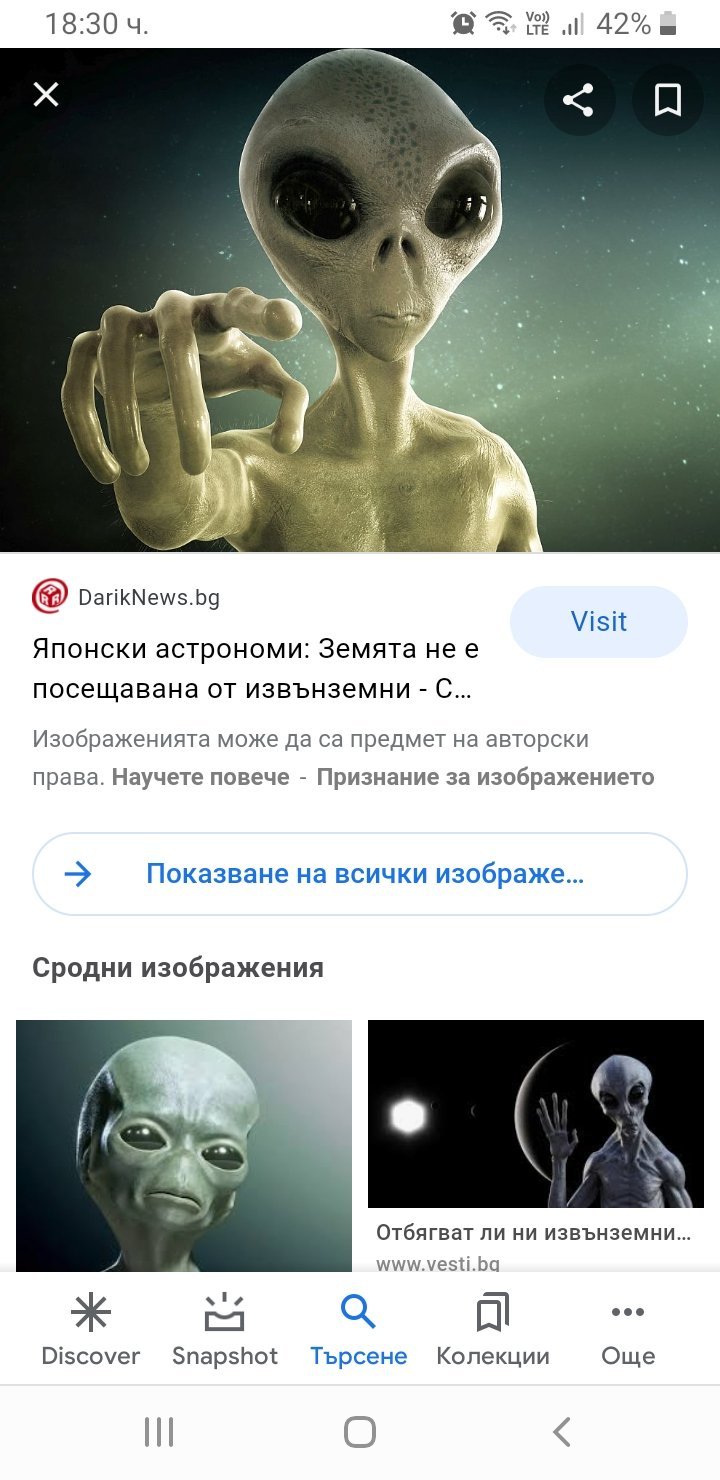This screenshot has height=1480, width=720.
Task: Open the green alien related image
Action: click(x=184, y=1145)
